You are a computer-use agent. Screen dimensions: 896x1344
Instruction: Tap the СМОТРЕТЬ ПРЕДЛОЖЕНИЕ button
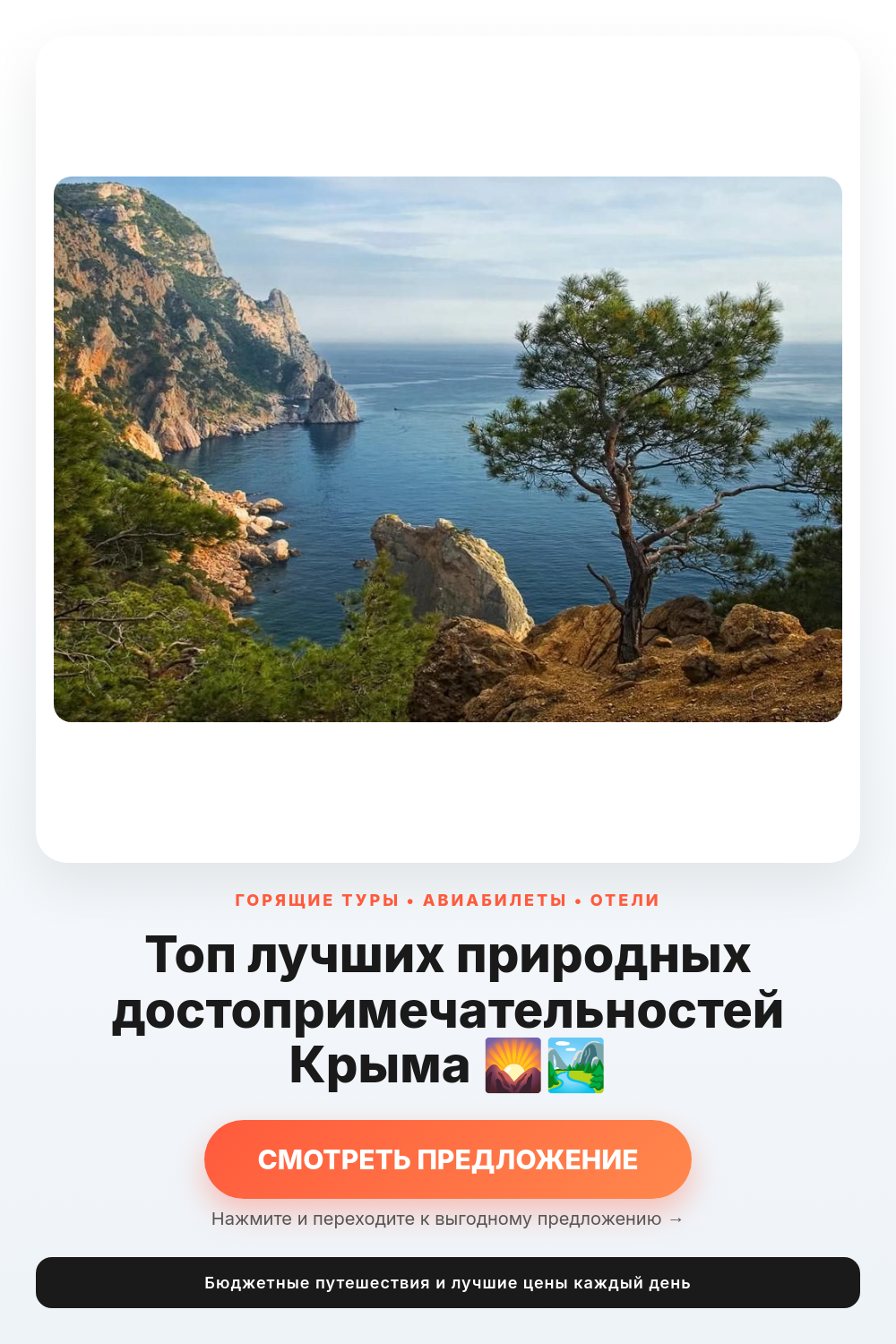pyautogui.click(x=448, y=1159)
